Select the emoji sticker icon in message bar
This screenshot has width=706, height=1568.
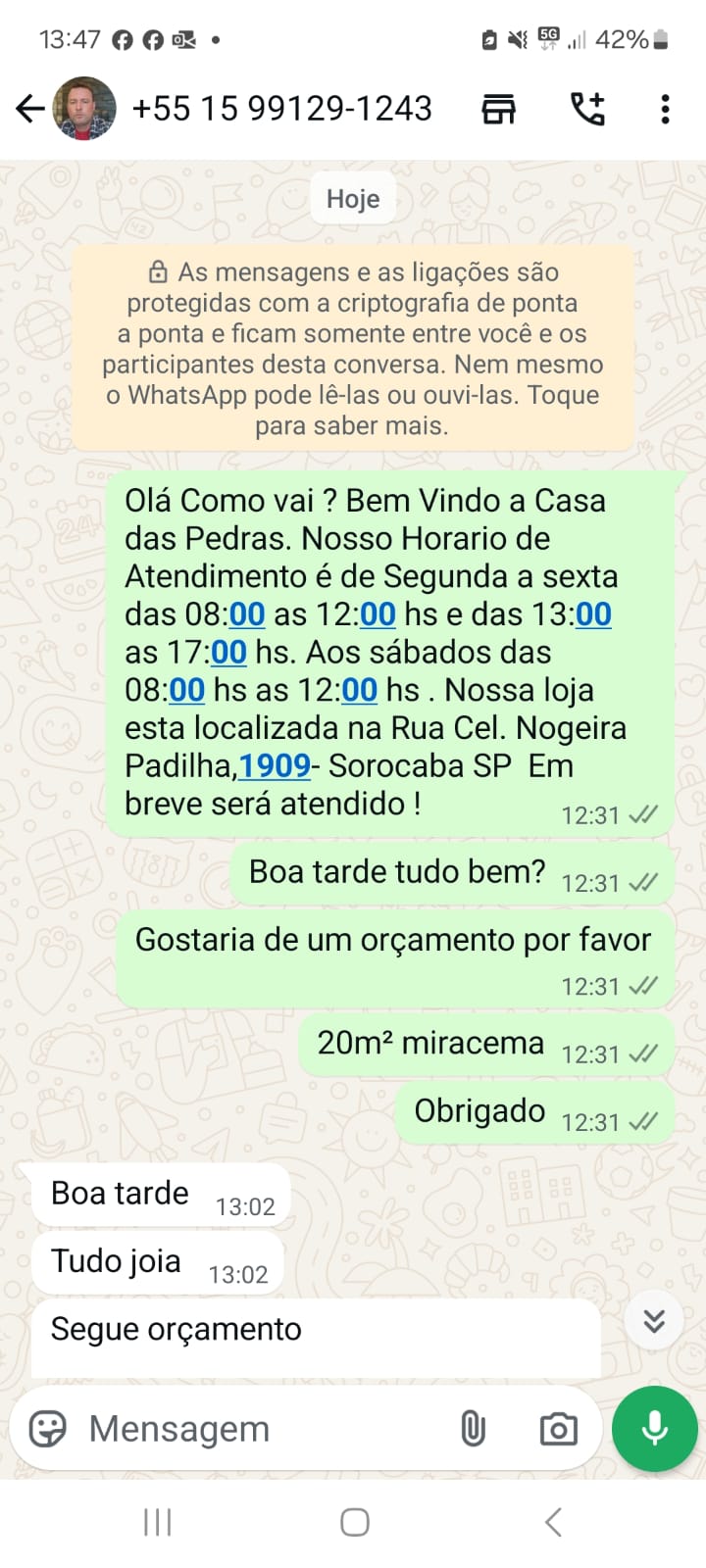[x=51, y=1429]
